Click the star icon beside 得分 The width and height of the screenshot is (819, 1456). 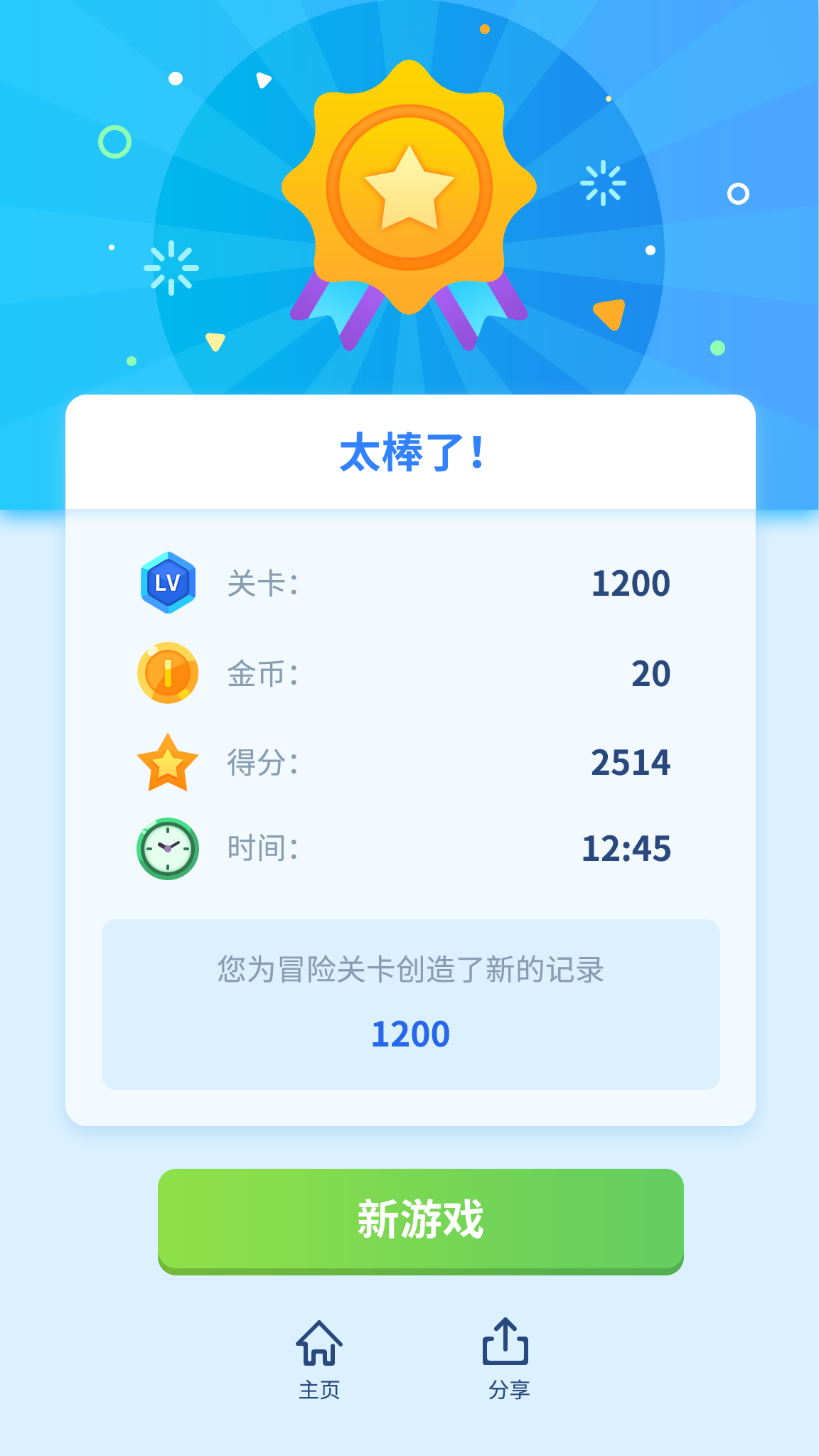(x=168, y=762)
